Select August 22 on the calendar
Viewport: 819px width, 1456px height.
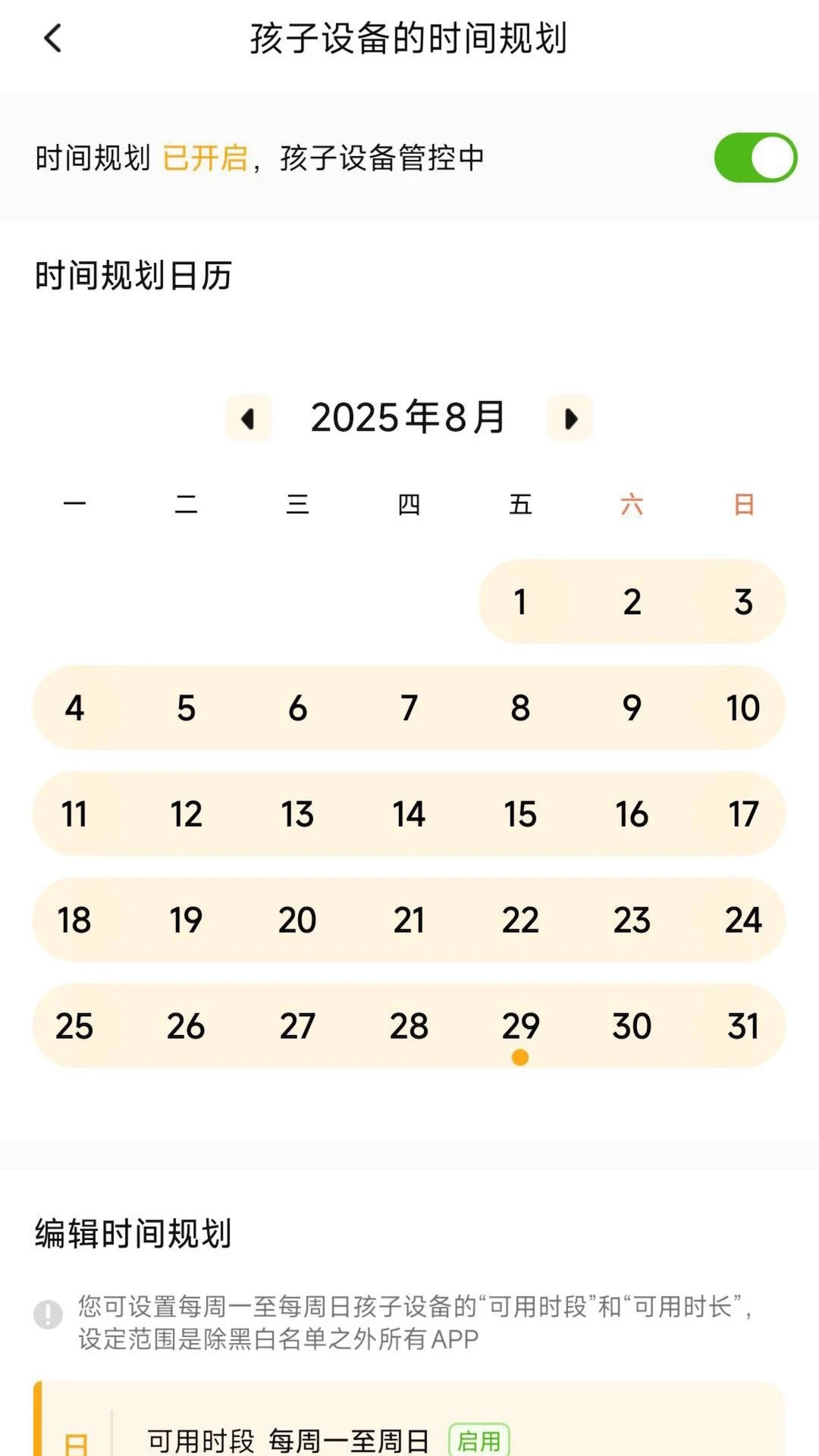(x=519, y=920)
